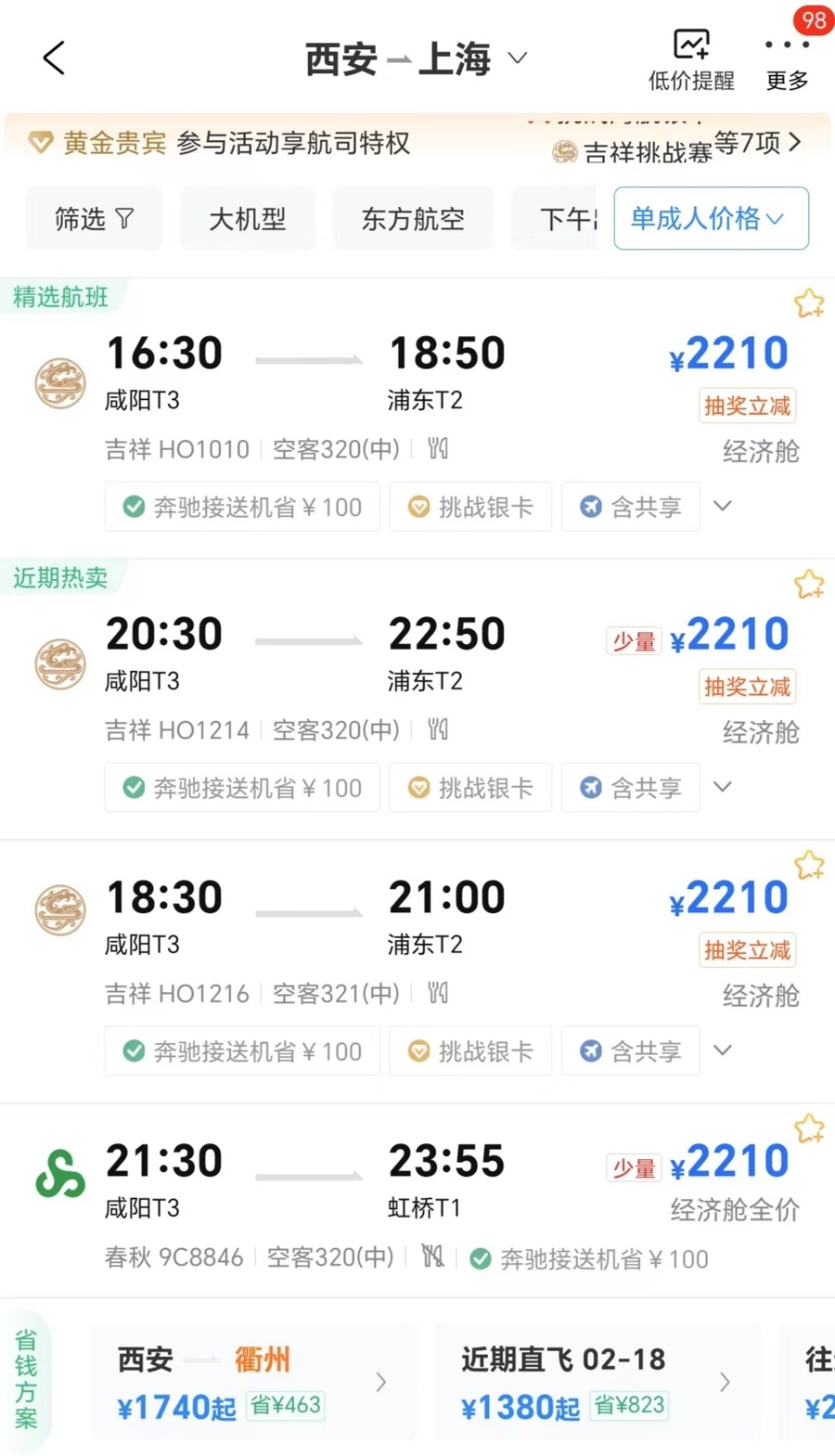Screen dimensions: 835x1456
Task: Open the 筛选 filter options
Action: point(94,219)
